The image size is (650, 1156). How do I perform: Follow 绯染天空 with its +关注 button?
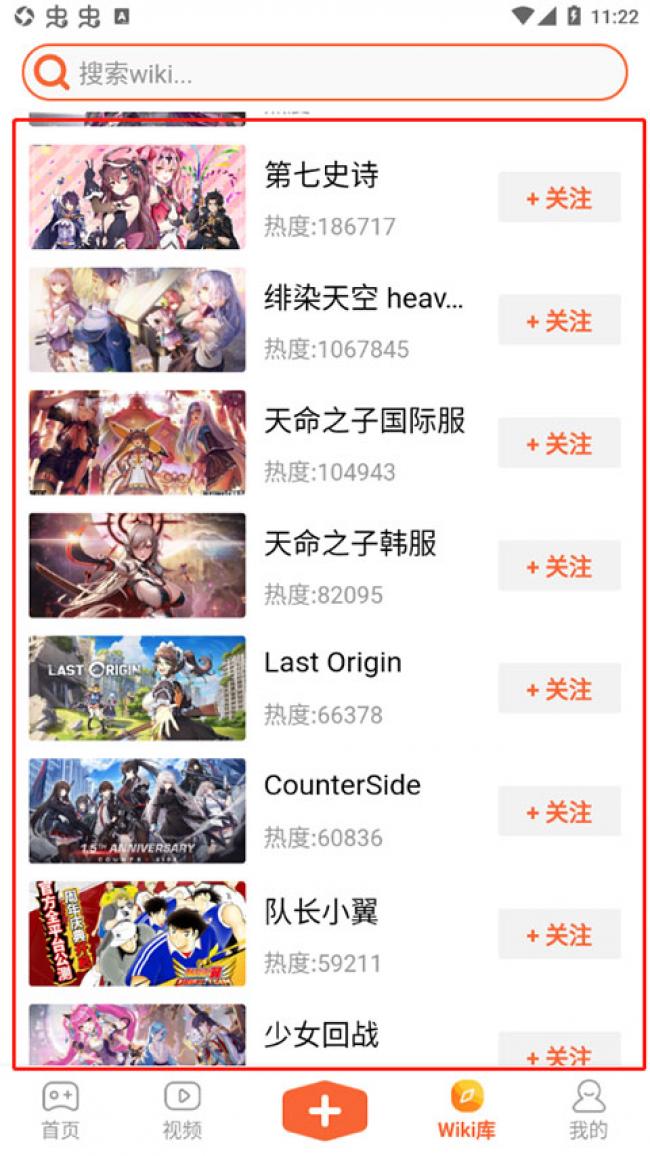point(559,320)
